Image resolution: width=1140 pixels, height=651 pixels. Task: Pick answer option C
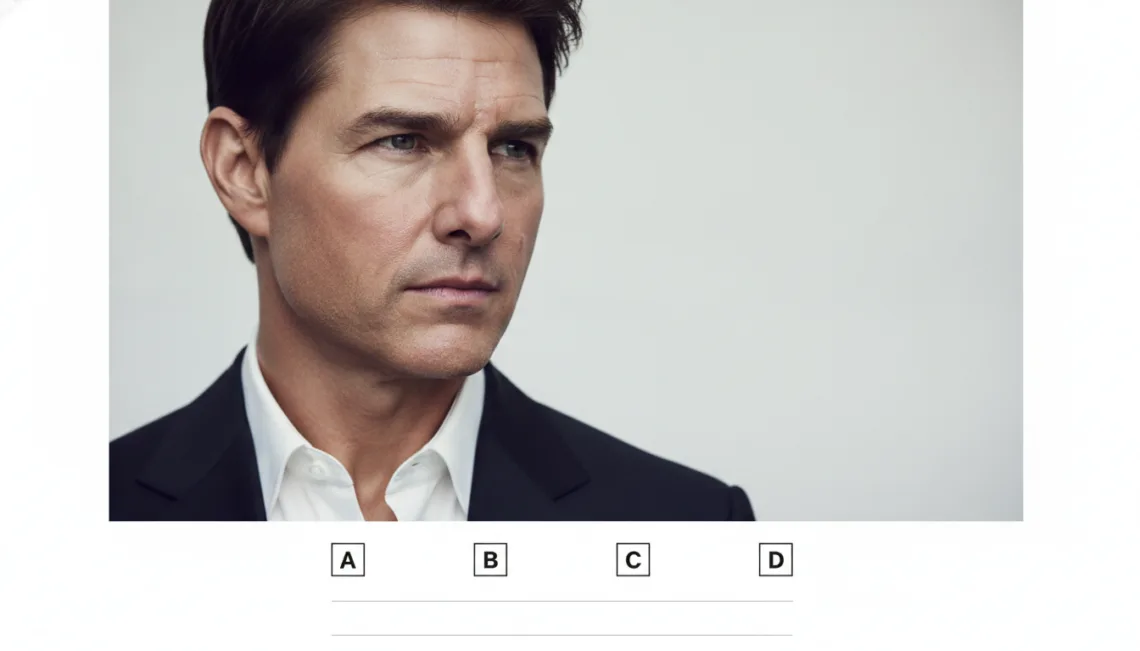click(x=633, y=560)
